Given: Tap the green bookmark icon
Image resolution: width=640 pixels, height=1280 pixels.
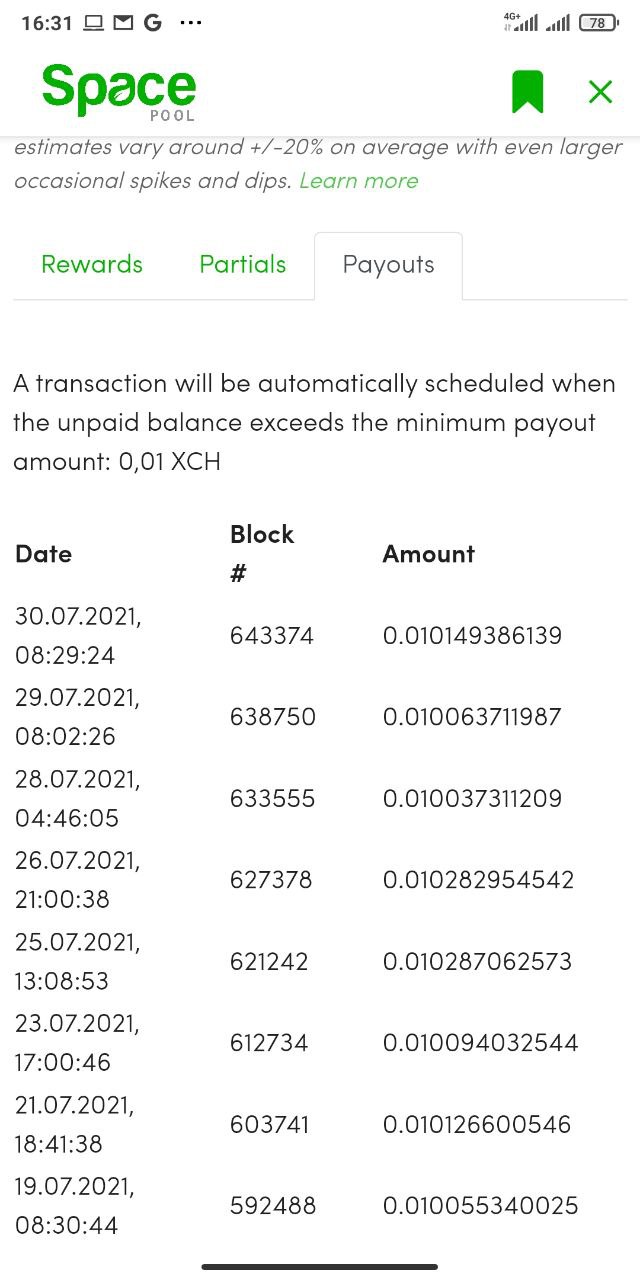Looking at the screenshot, I should 527,92.
